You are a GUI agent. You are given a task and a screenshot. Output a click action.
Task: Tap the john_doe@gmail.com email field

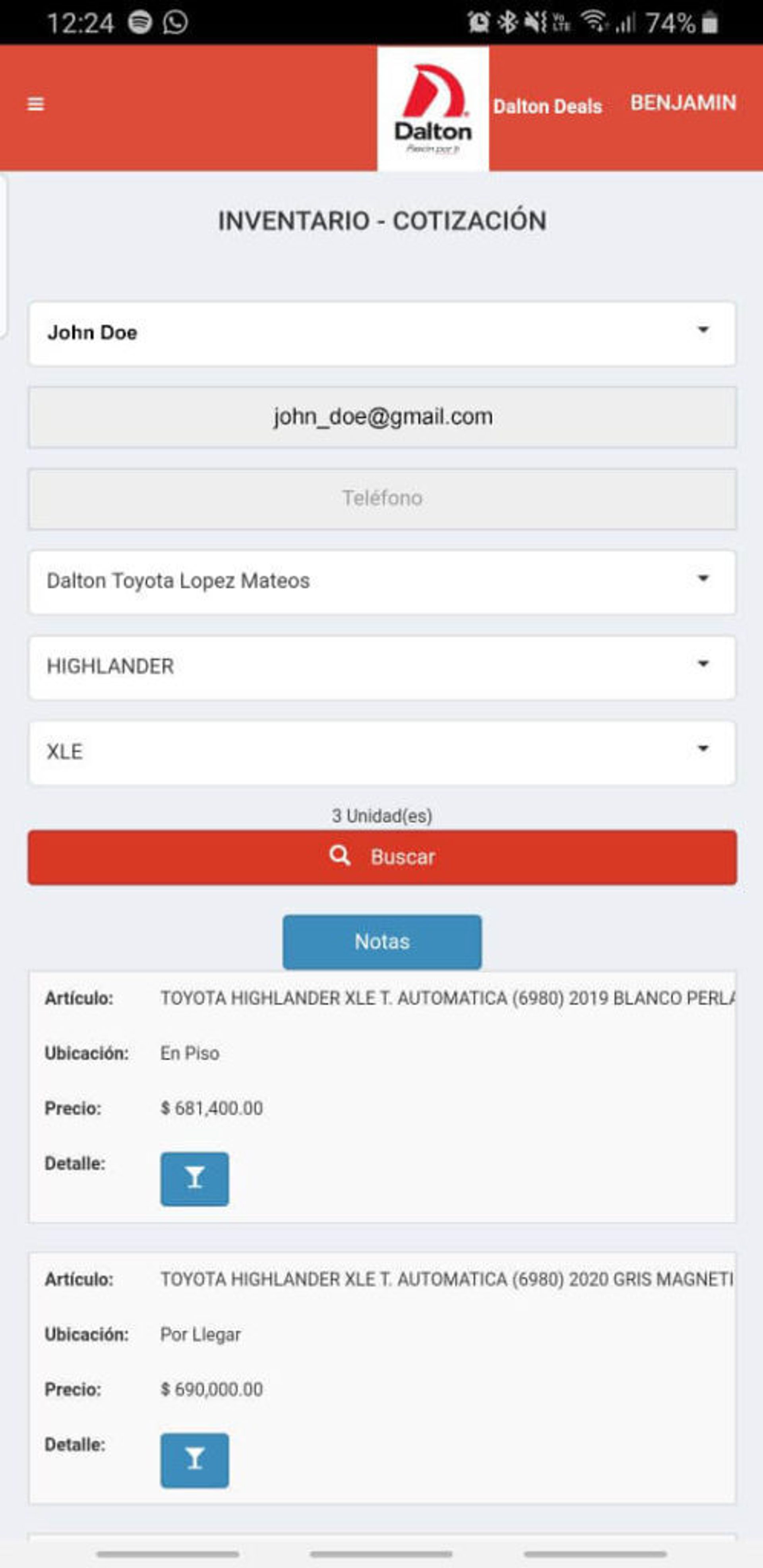[x=382, y=417]
